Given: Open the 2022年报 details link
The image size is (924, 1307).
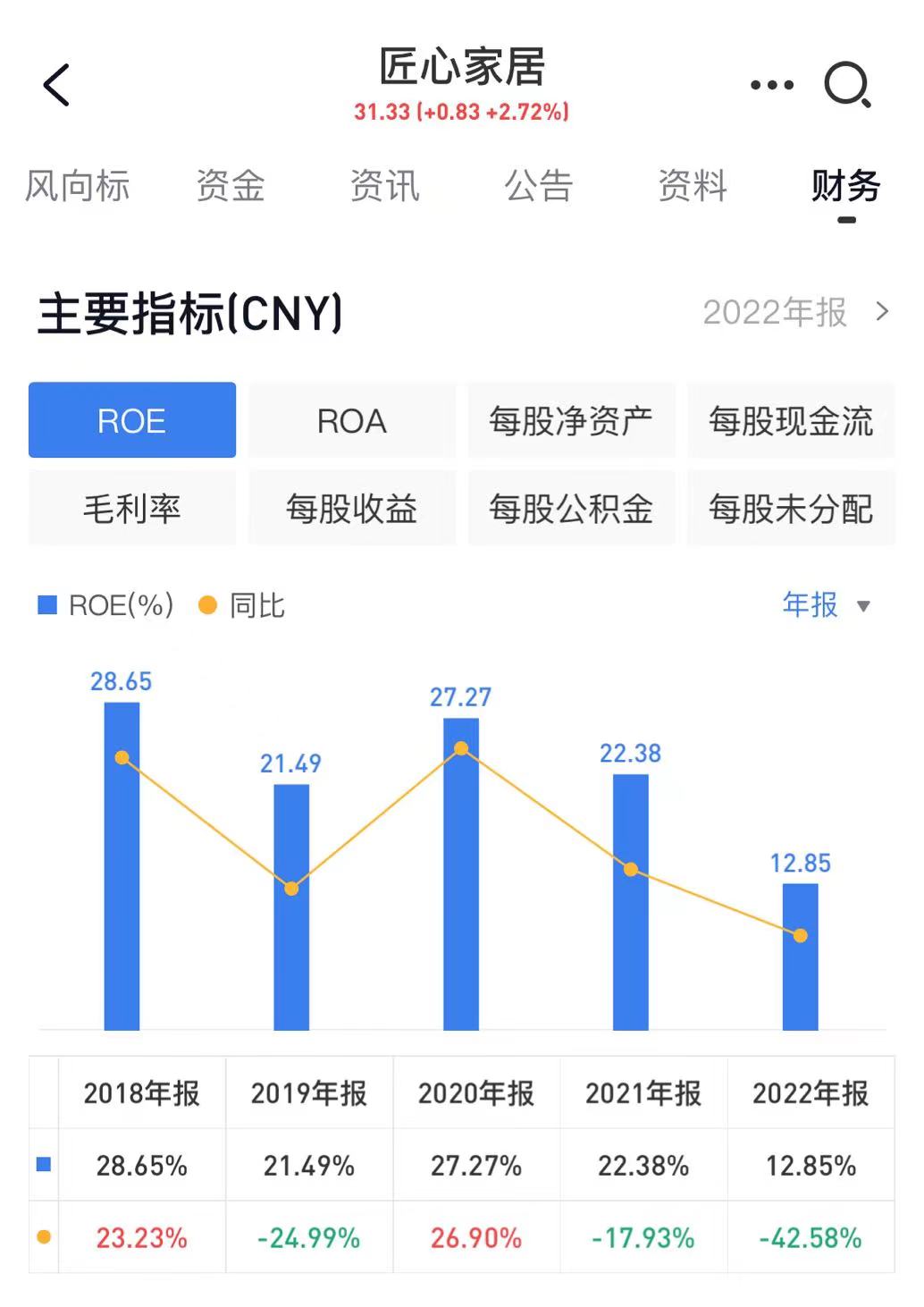Looking at the screenshot, I should pyautogui.click(x=795, y=312).
